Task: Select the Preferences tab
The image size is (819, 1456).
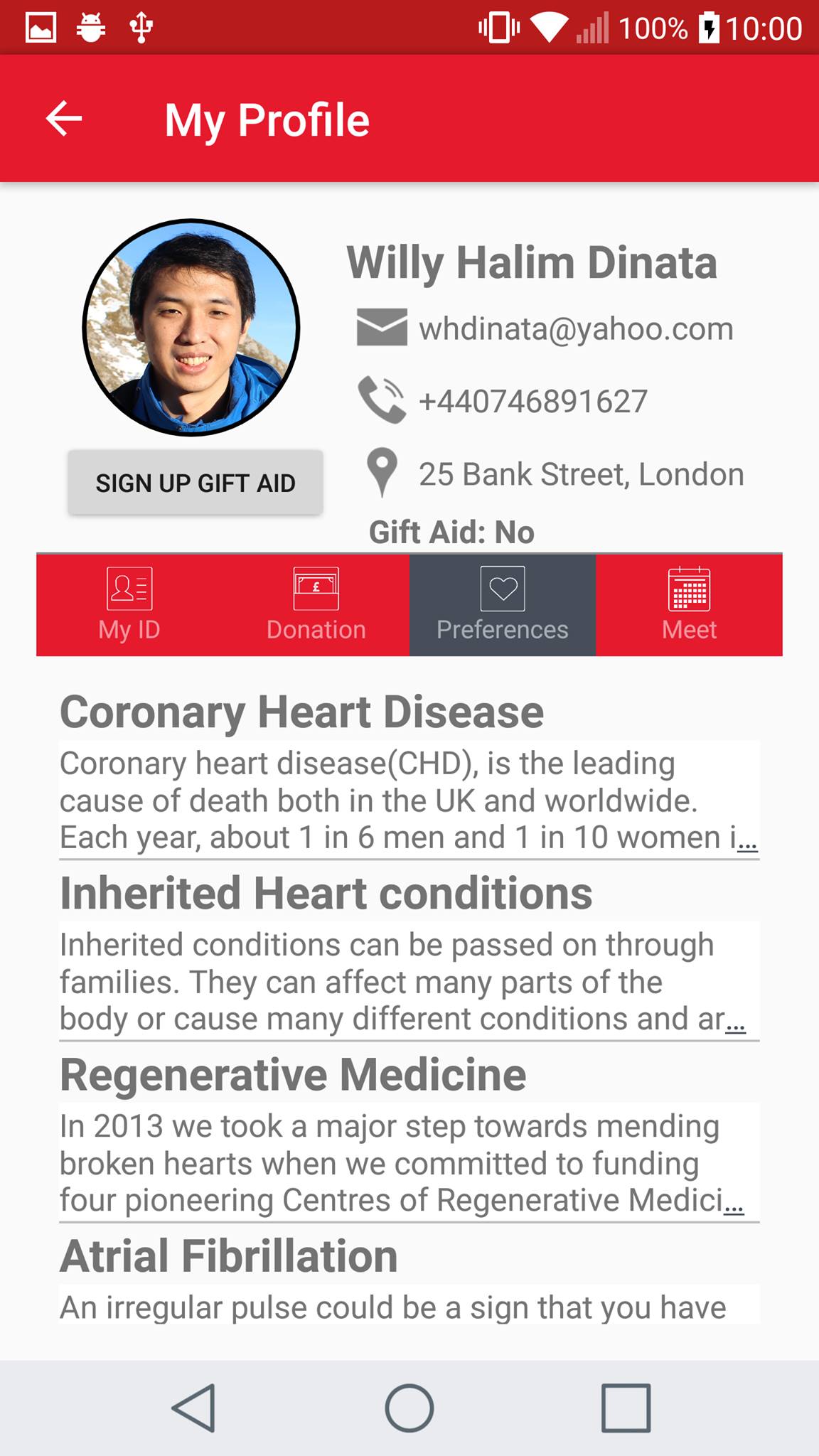Action: tap(502, 605)
